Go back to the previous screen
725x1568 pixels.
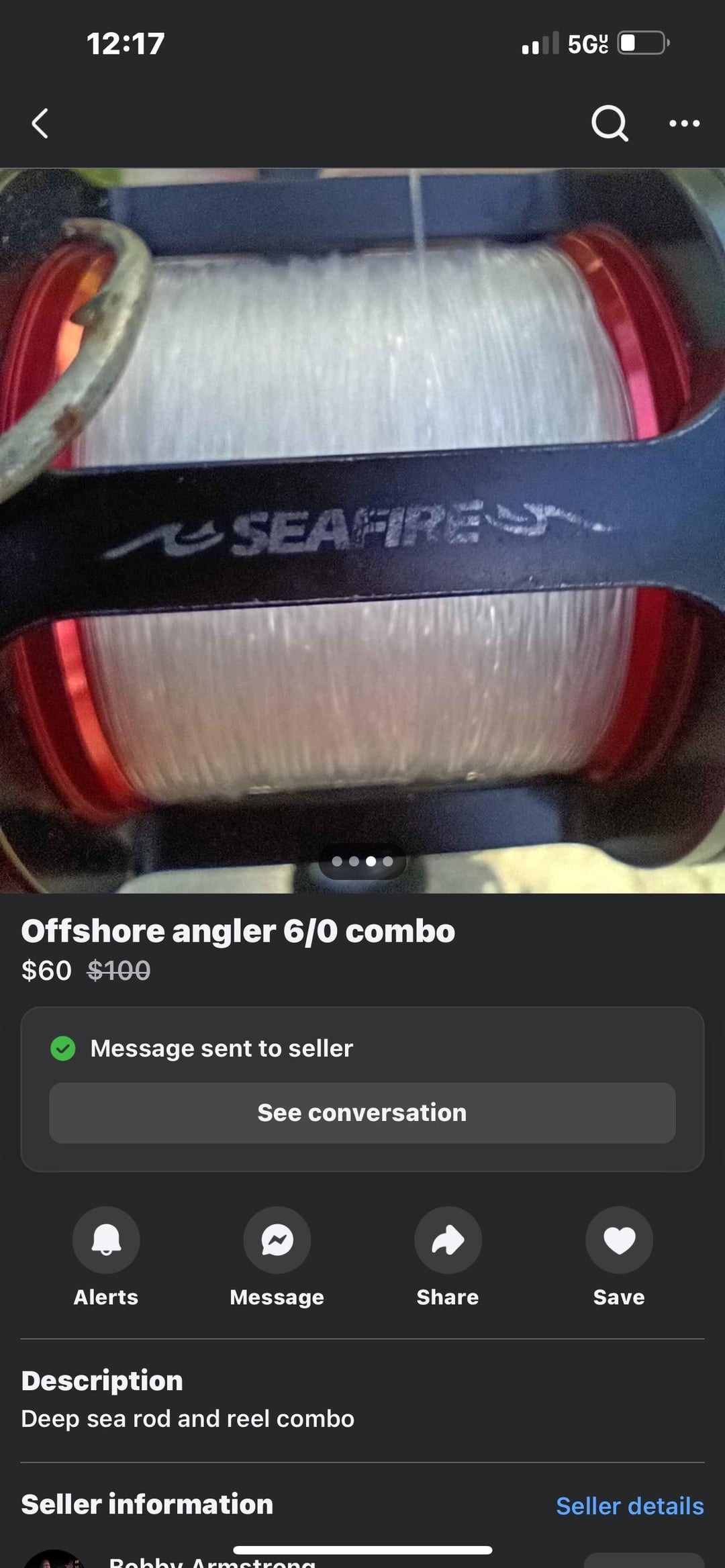click(x=40, y=124)
